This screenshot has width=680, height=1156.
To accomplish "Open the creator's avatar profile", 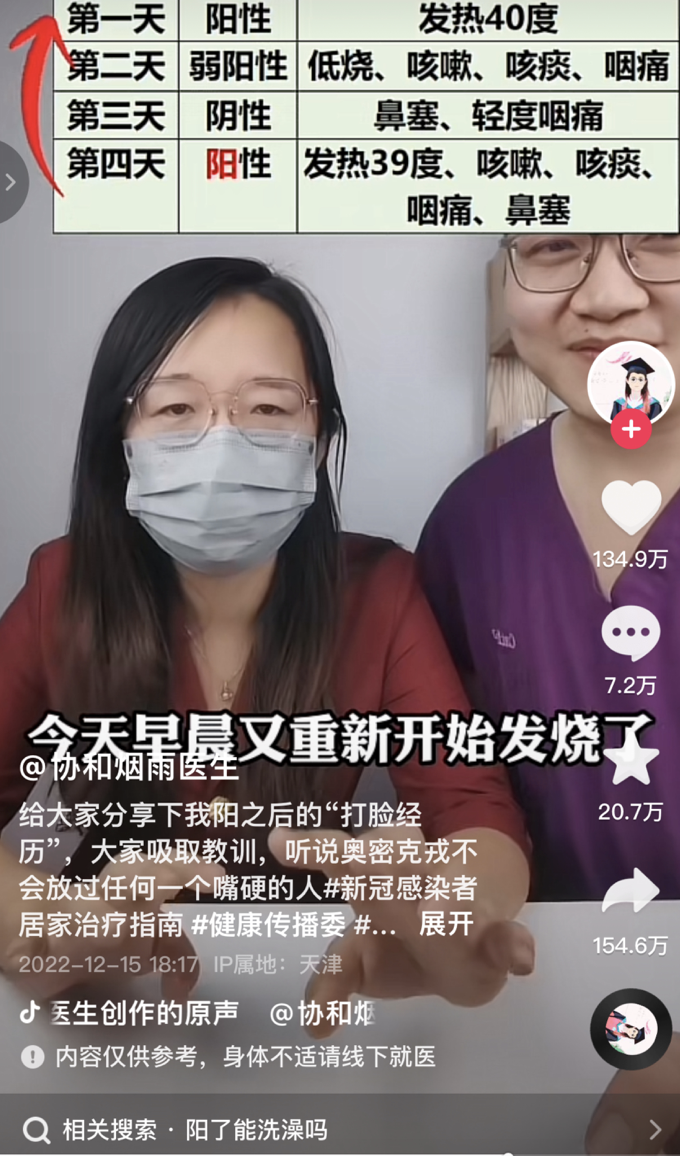I will (631, 383).
